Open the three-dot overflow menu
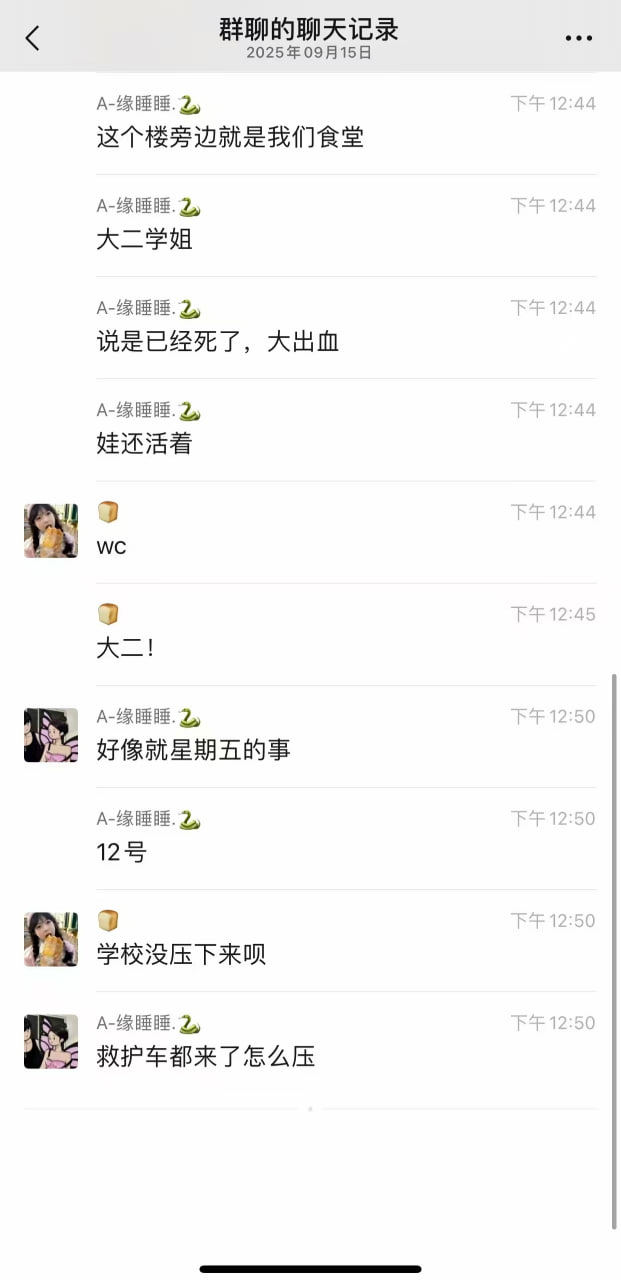The width and height of the screenshot is (621, 1280). (x=578, y=38)
